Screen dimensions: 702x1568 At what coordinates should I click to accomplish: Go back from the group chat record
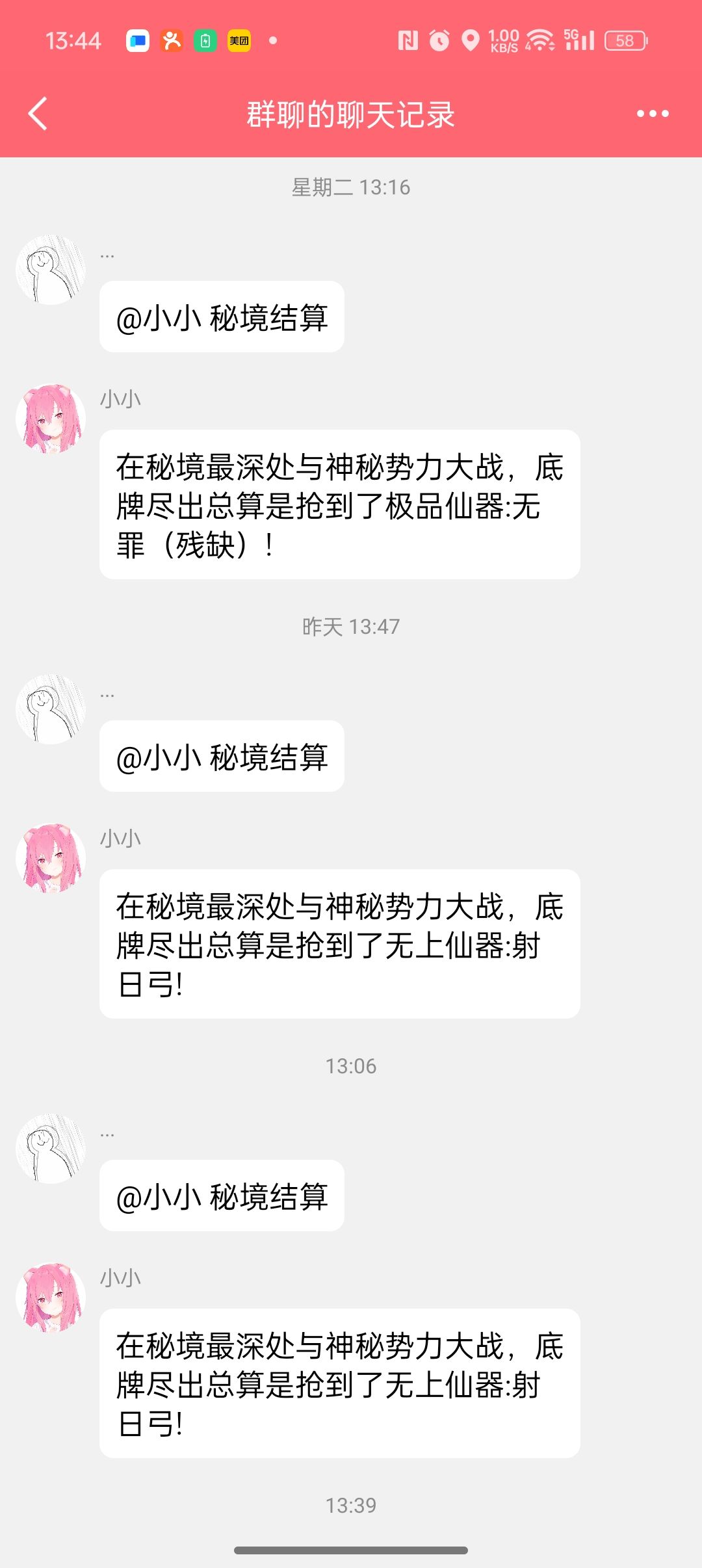pyautogui.click(x=38, y=114)
